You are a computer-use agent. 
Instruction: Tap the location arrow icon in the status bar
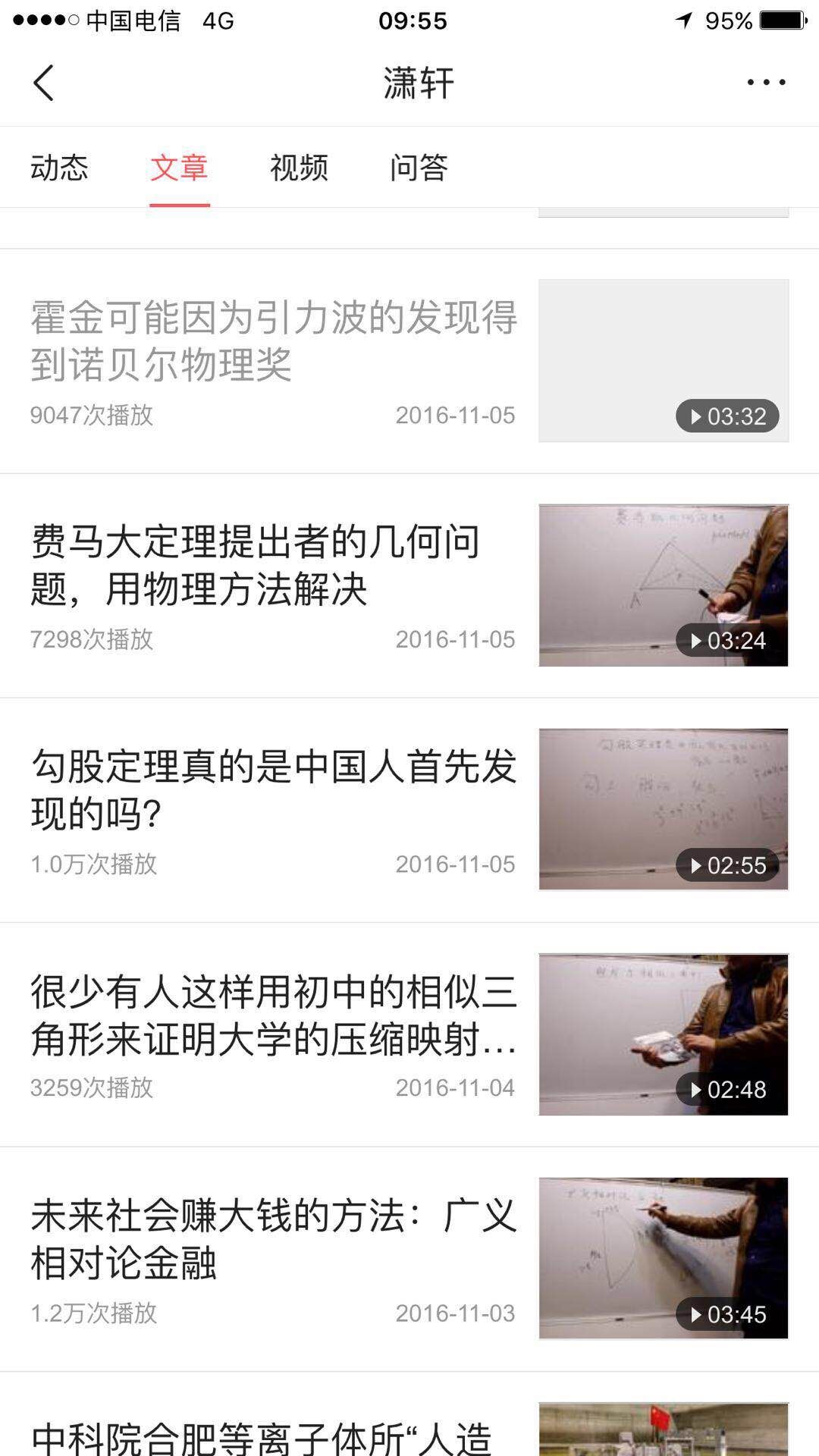(686, 20)
